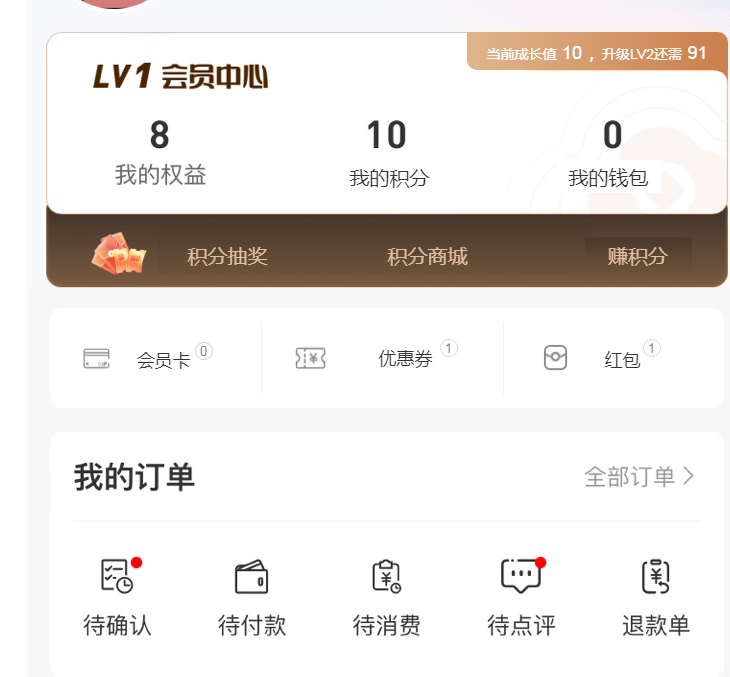
Task: Open 退款单 refund orders
Action: (x=655, y=598)
